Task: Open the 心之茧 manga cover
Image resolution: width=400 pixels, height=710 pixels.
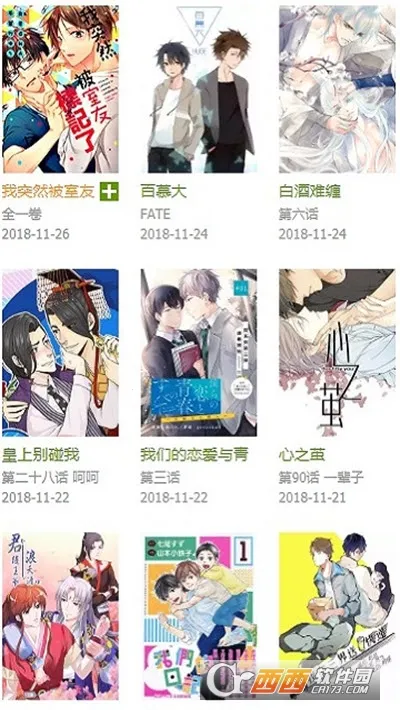Action: [x=337, y=353]
